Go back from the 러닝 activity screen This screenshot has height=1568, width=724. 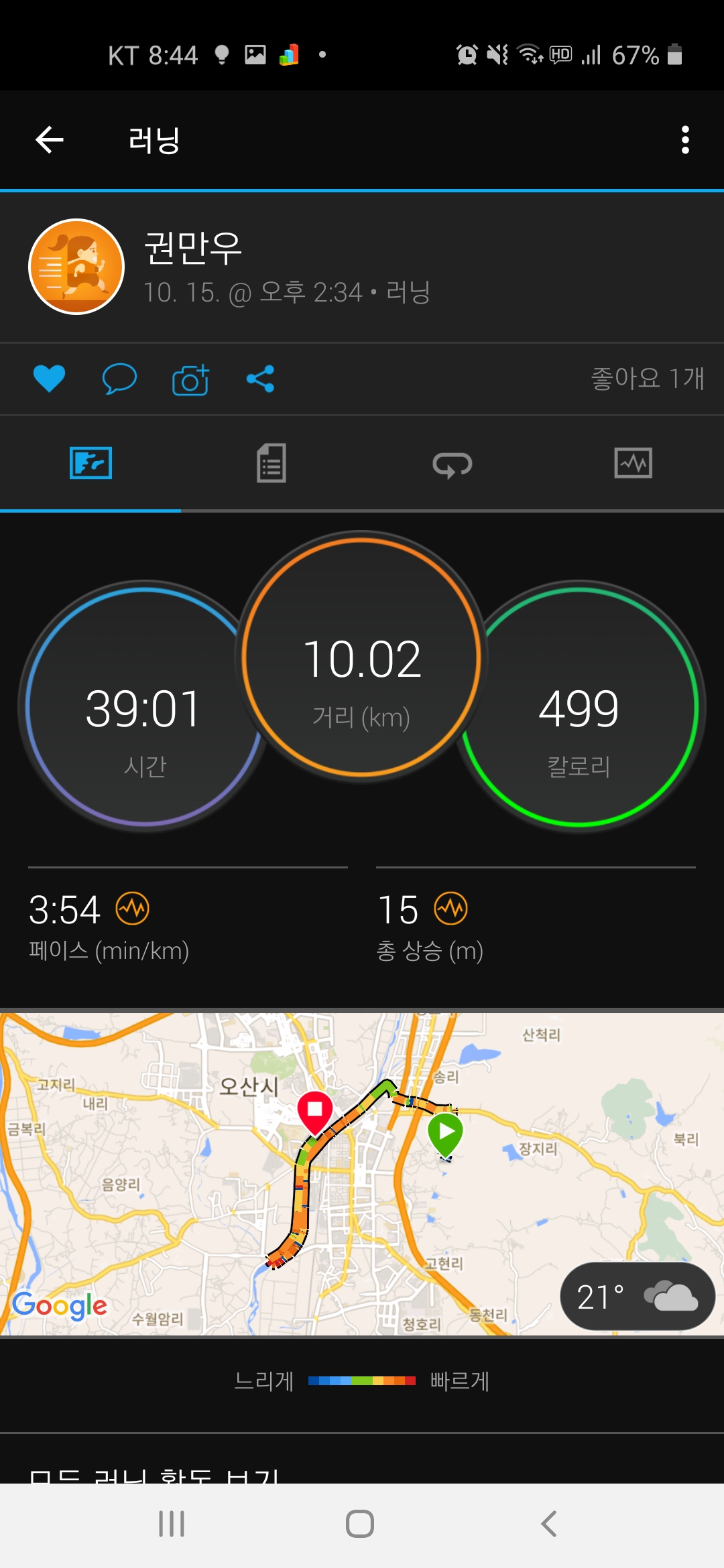point(50,140)
